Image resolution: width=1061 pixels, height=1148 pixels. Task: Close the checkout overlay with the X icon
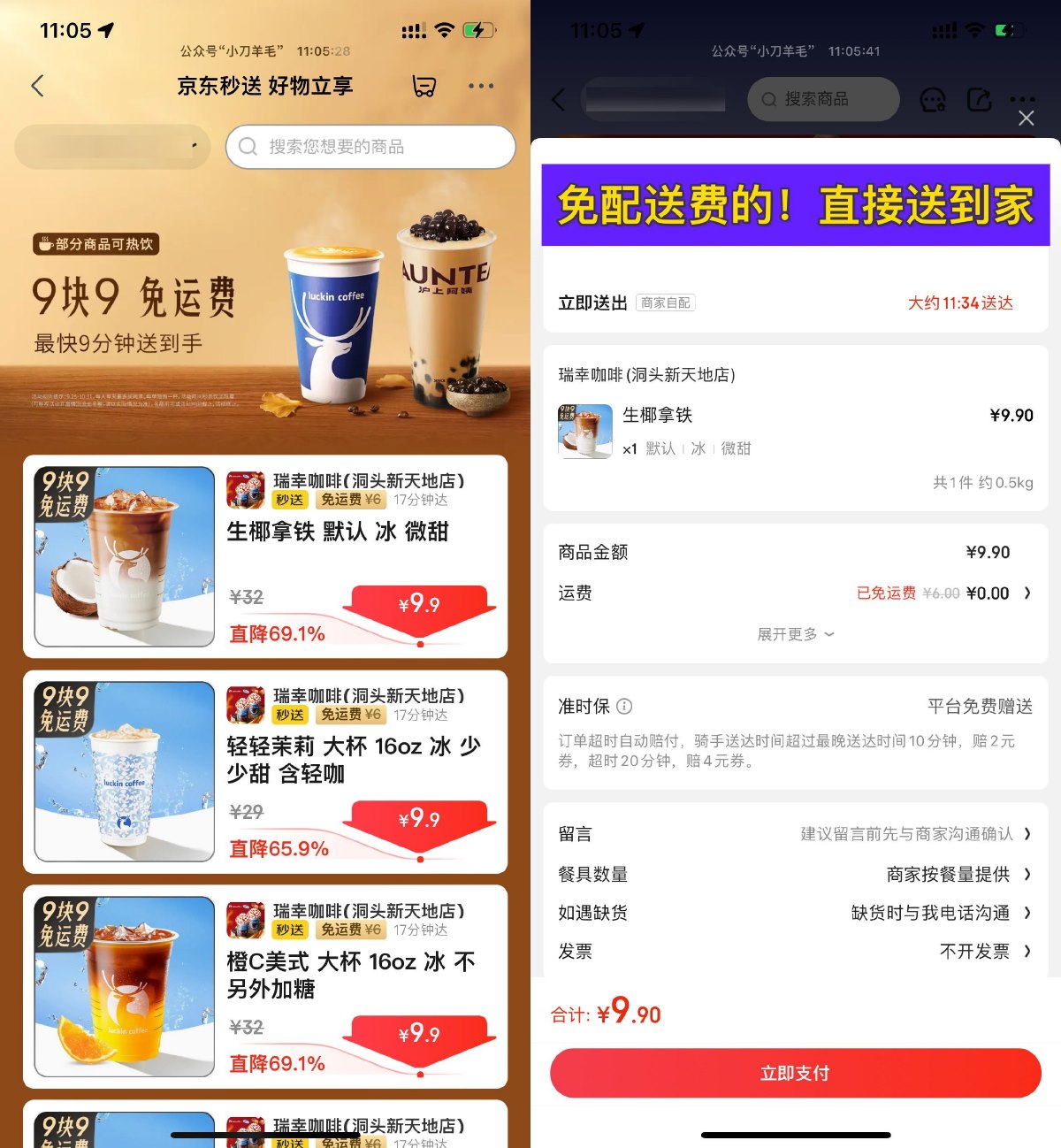[x=1025, y=118]
